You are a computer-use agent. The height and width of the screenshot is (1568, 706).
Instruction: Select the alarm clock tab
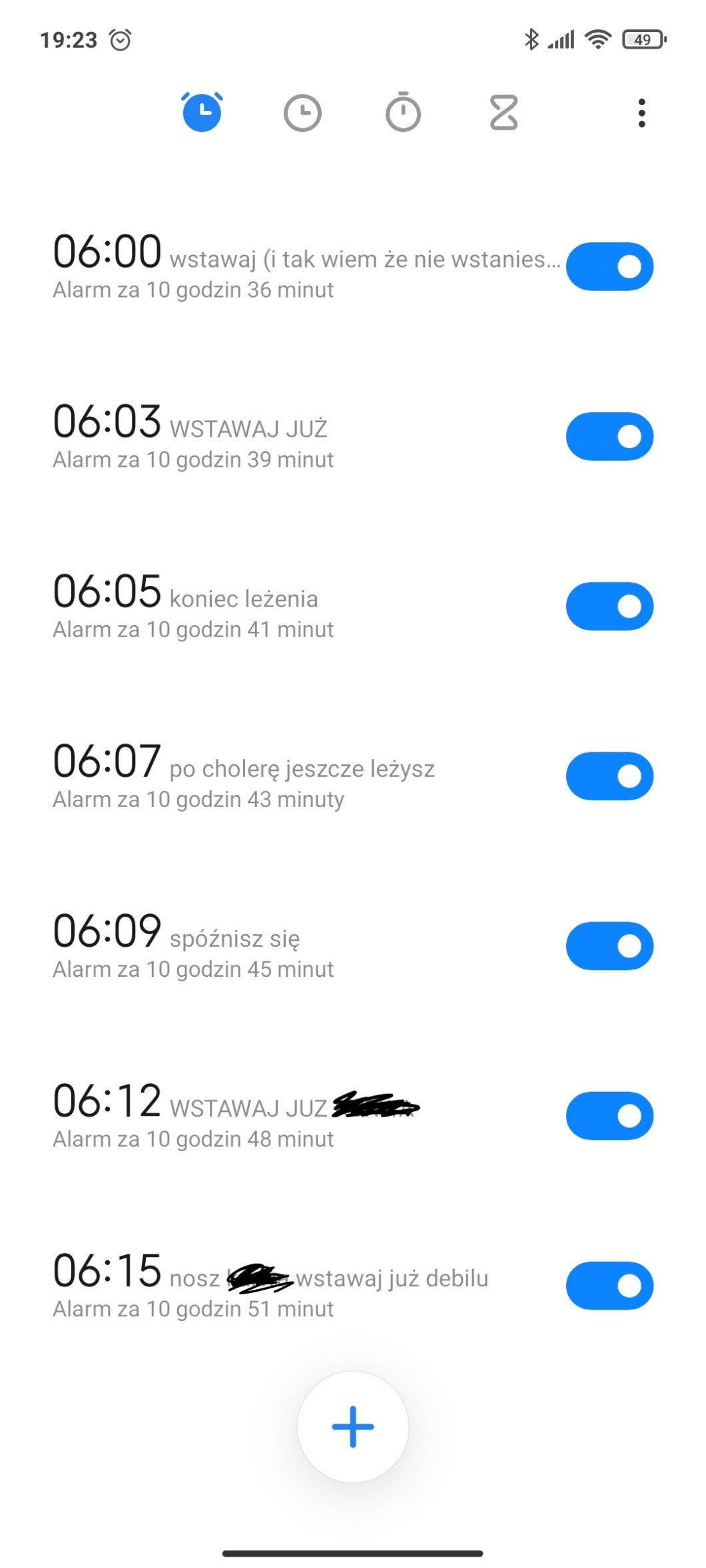tap(202, 113)
